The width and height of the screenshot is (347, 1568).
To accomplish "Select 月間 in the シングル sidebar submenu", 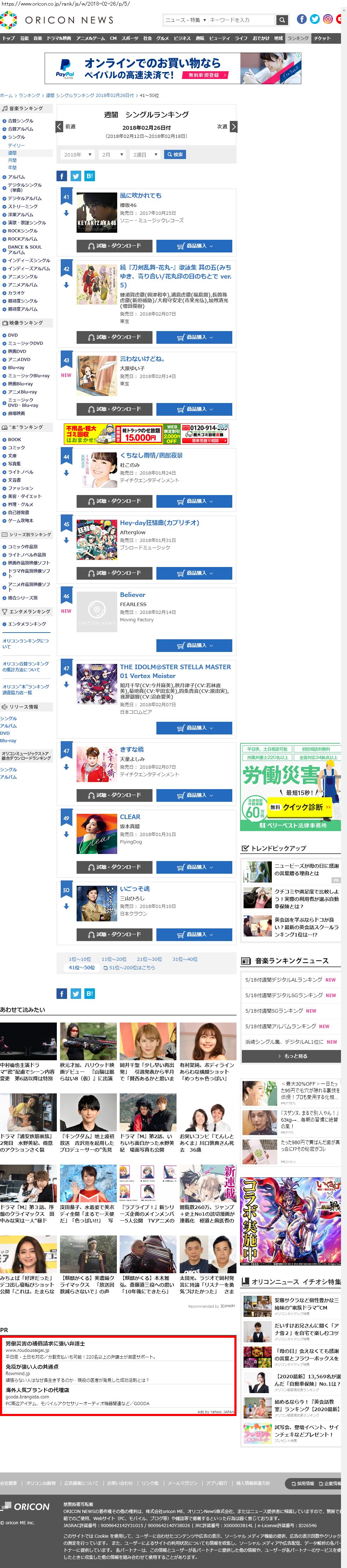I will [12, 160].
